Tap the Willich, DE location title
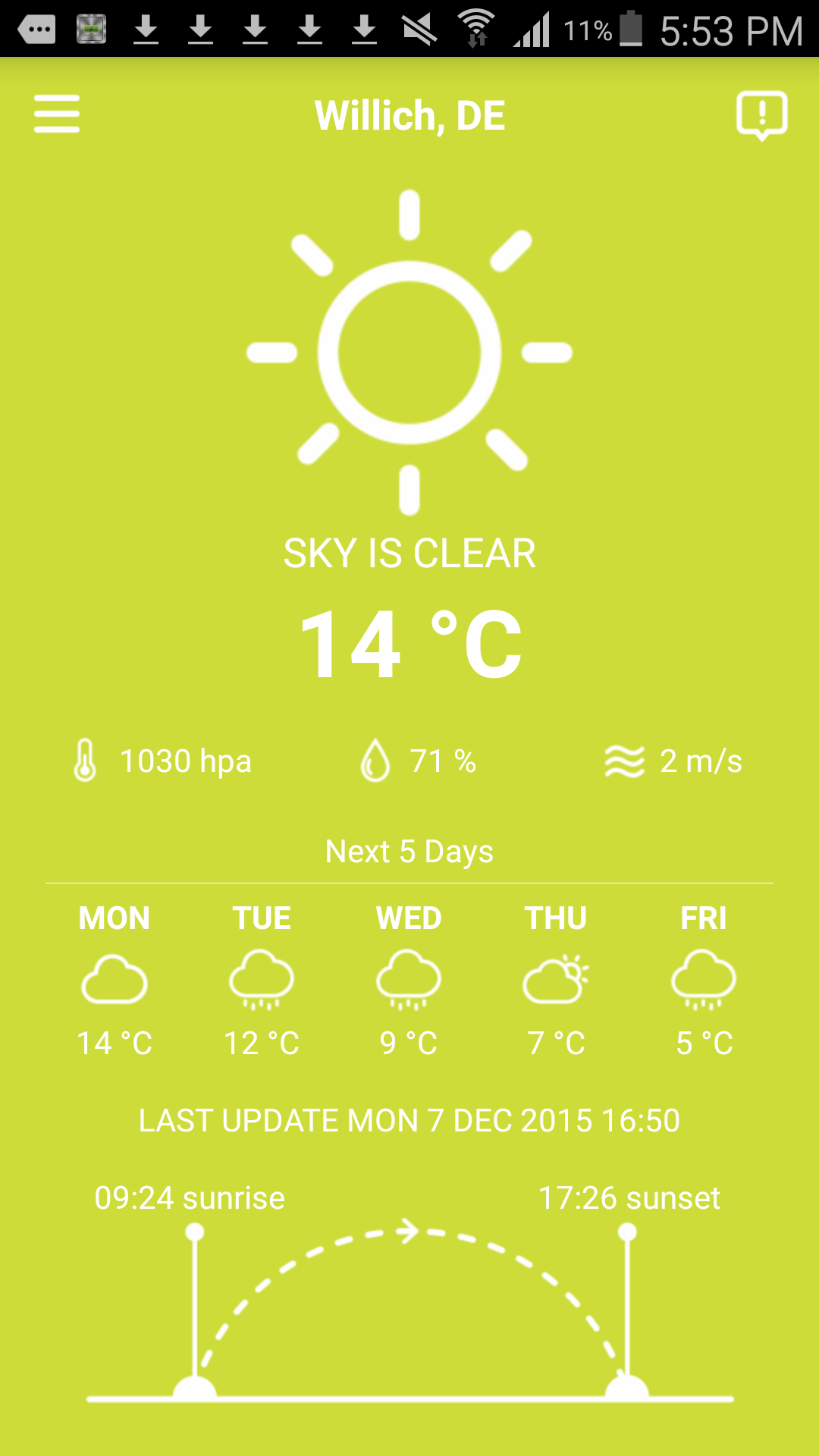Viewport: 819px width, 1456px height. click(x=409, y=115)
